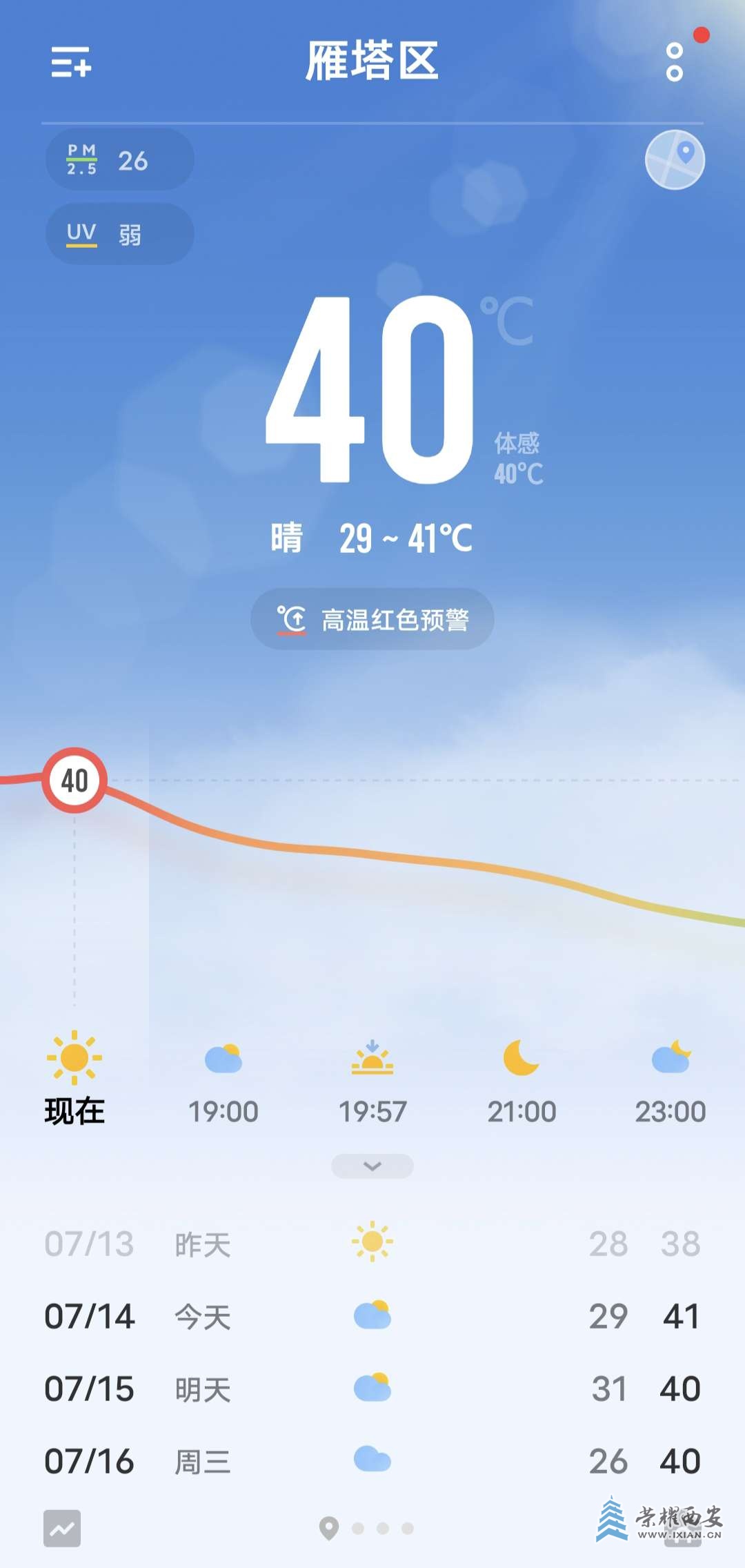The height and width of the screenshot is (1568, 745).
Task: Tap the city page indicator dots
Action: pos(372,1529)
